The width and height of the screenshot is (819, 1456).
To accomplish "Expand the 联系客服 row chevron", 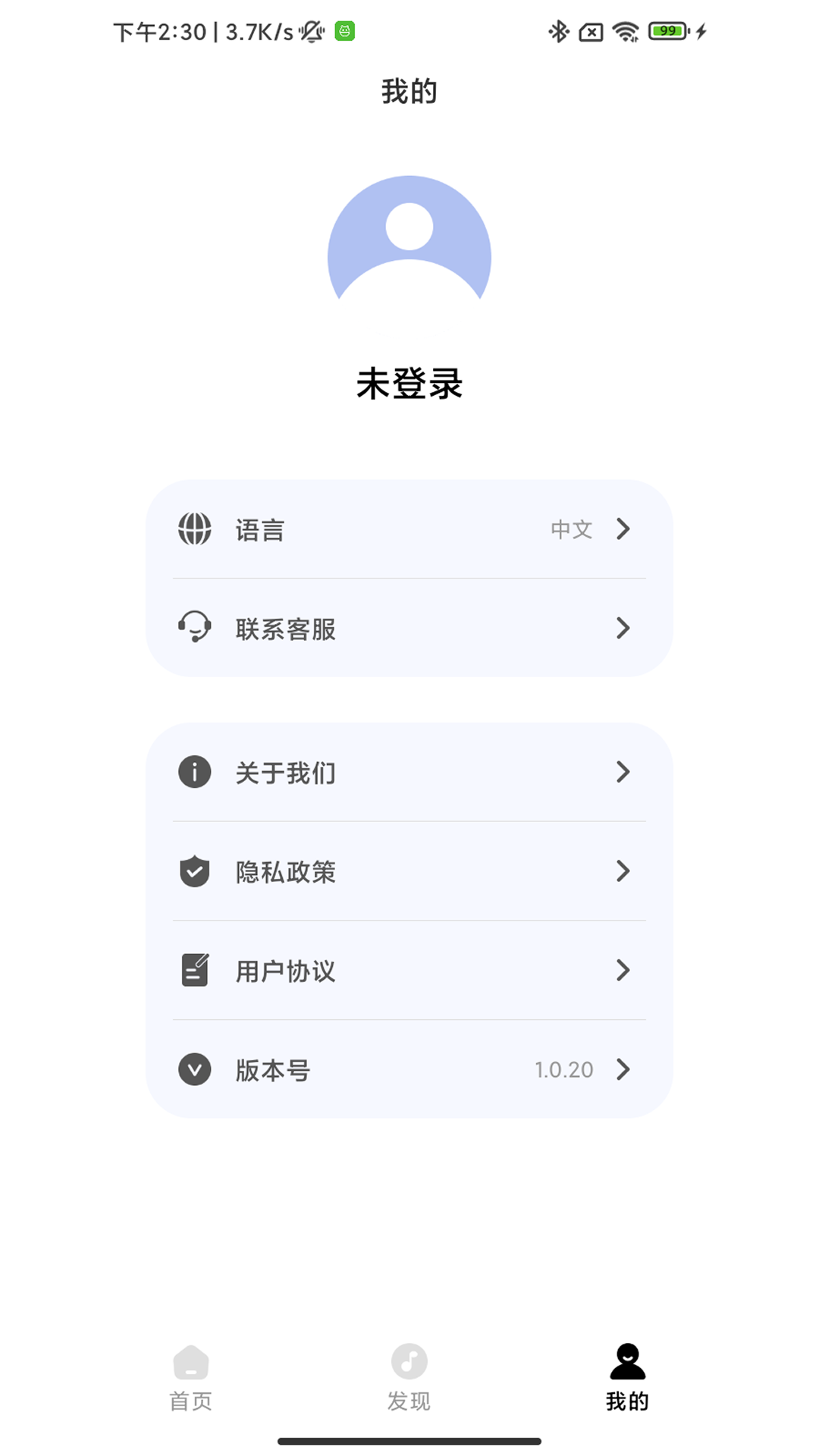I will (623, 628).
